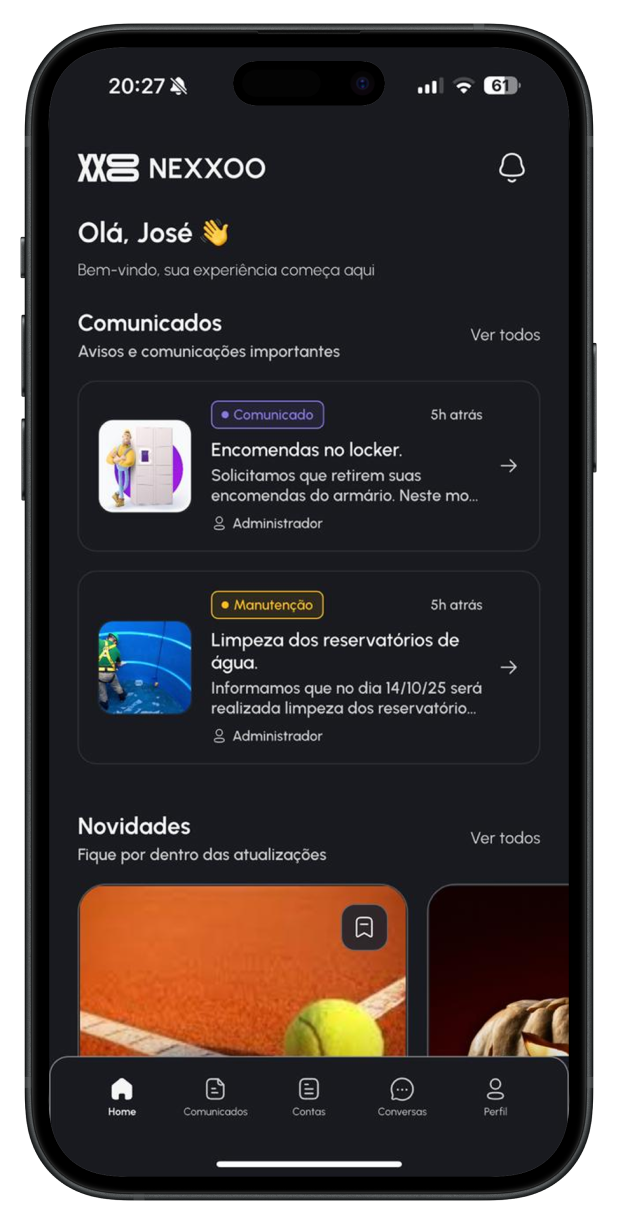Open Limpeza dos reservatórios de água card
618x1224 pixels.
[x=308, y=667]
